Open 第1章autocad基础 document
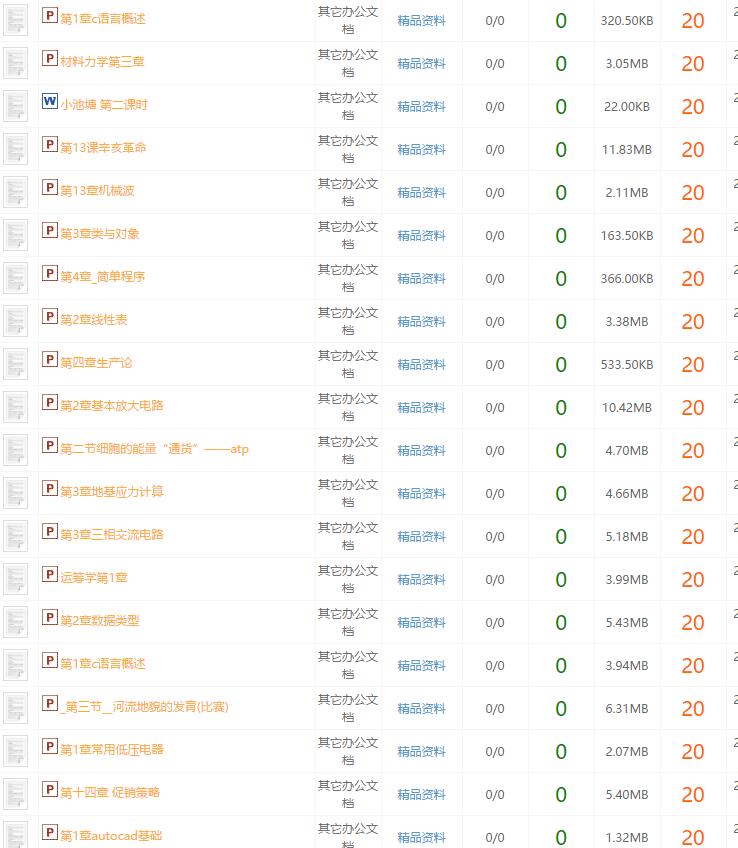The width and height of the screenshot is (738, 848). 111,836
